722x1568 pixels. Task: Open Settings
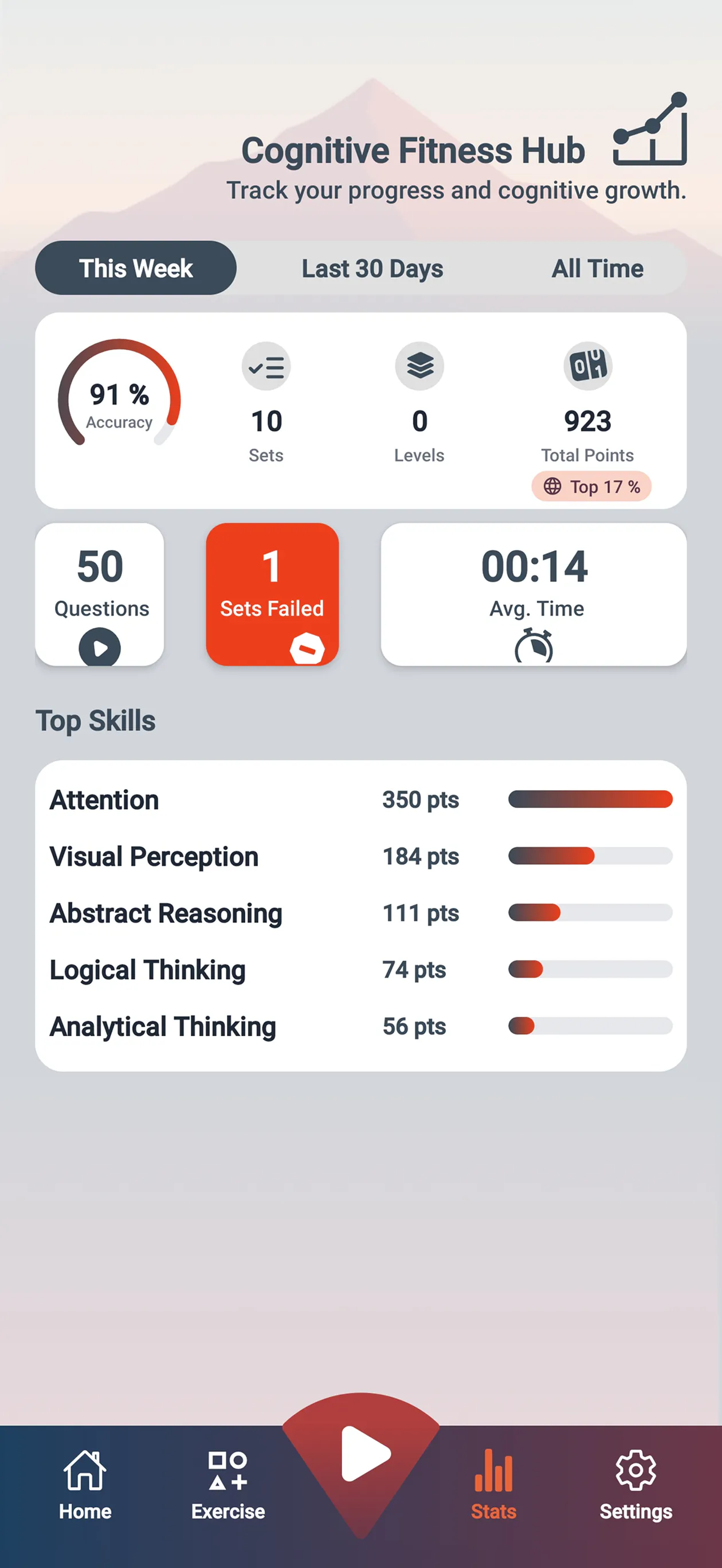pos(636,1484)
